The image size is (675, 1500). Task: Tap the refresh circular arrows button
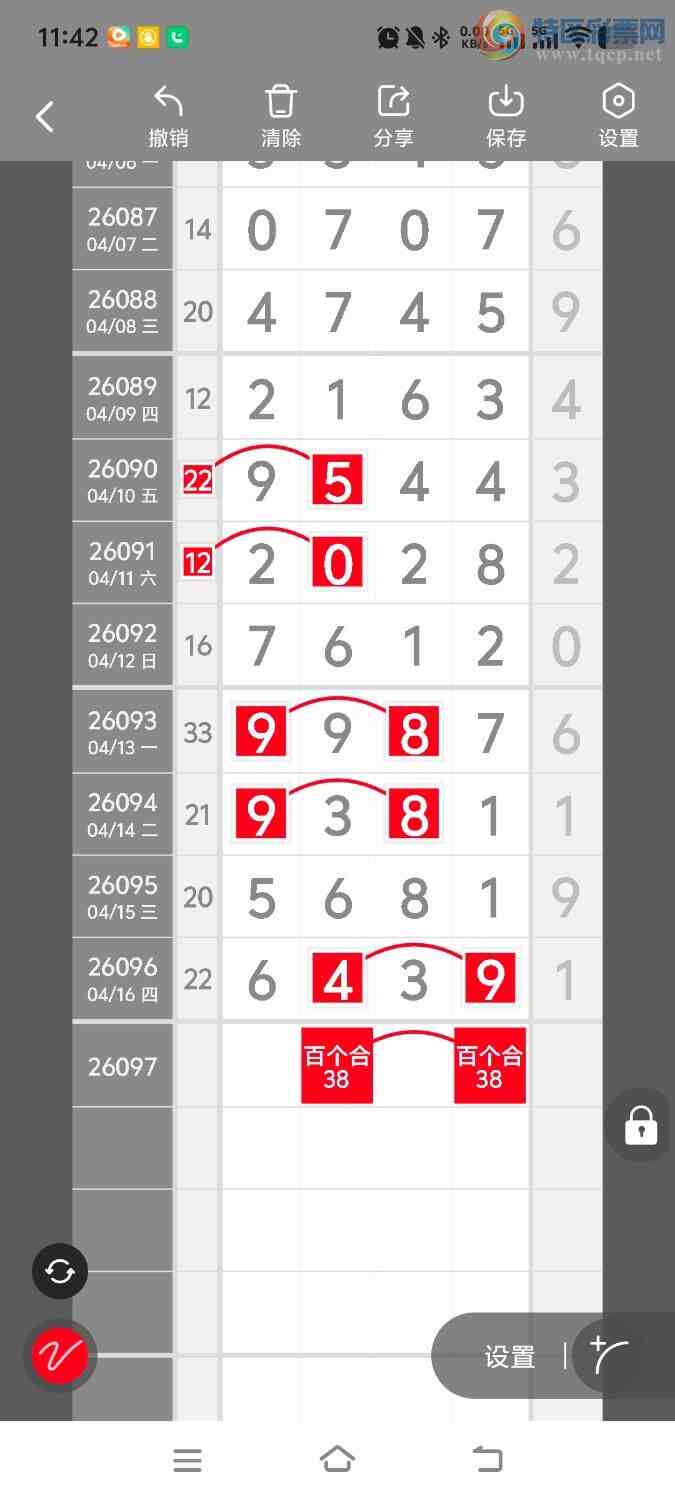point(60,1272)
